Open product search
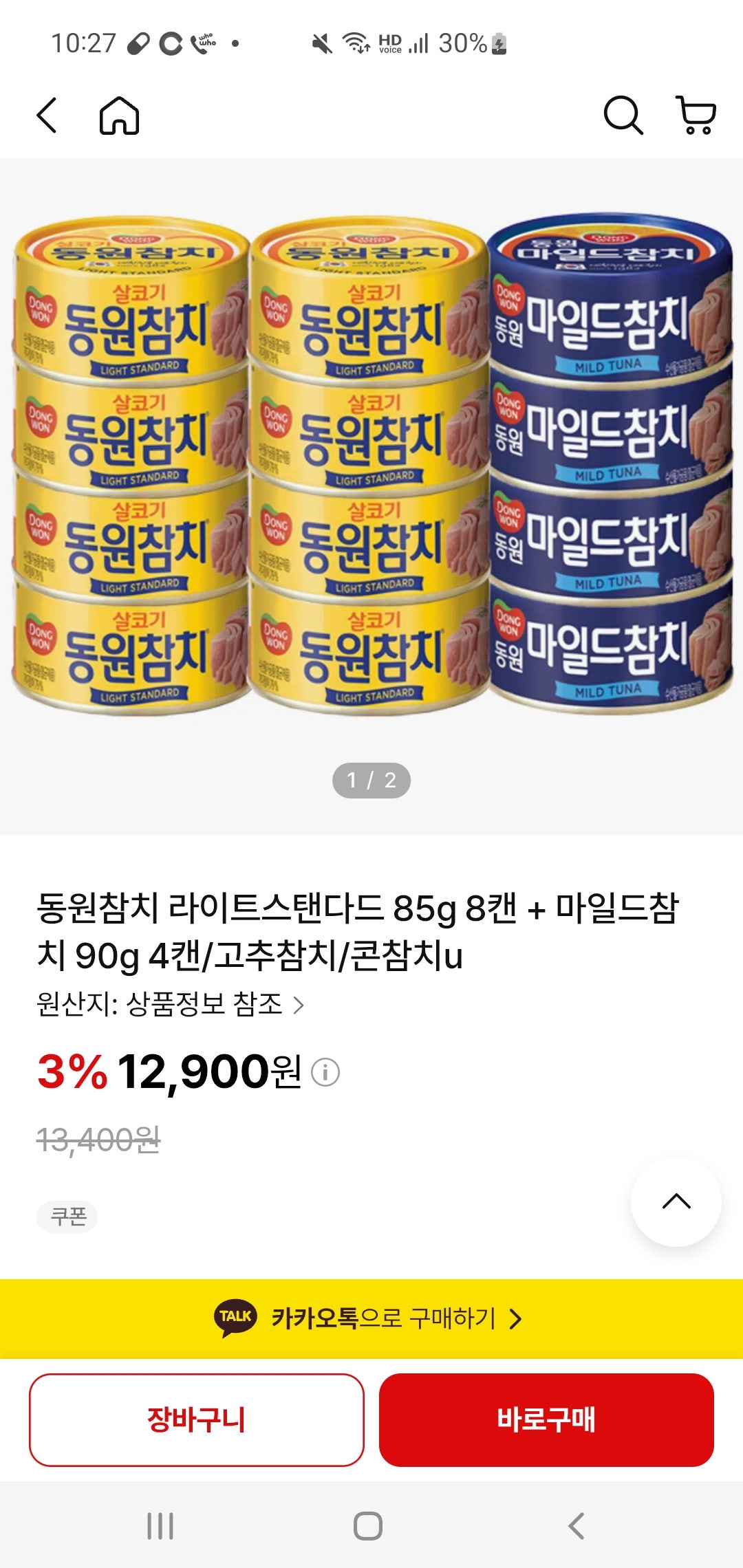 coord(623,115)
